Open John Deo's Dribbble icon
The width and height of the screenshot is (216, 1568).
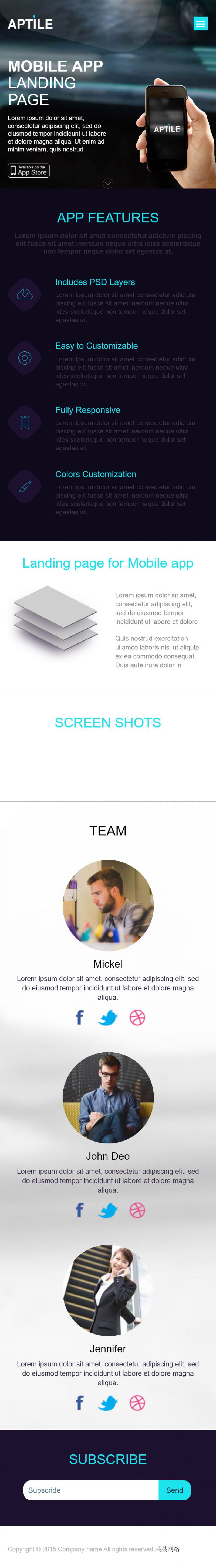click(x=137, y=1210)
